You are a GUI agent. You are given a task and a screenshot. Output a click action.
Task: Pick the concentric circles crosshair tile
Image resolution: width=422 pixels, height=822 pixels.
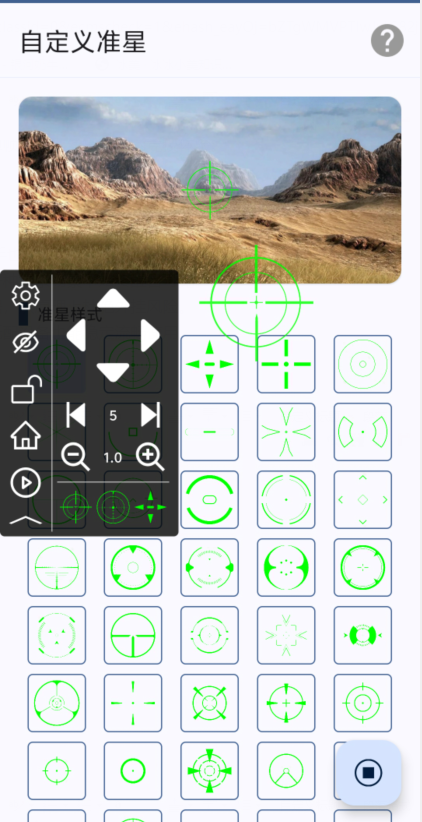coord(363,364)
